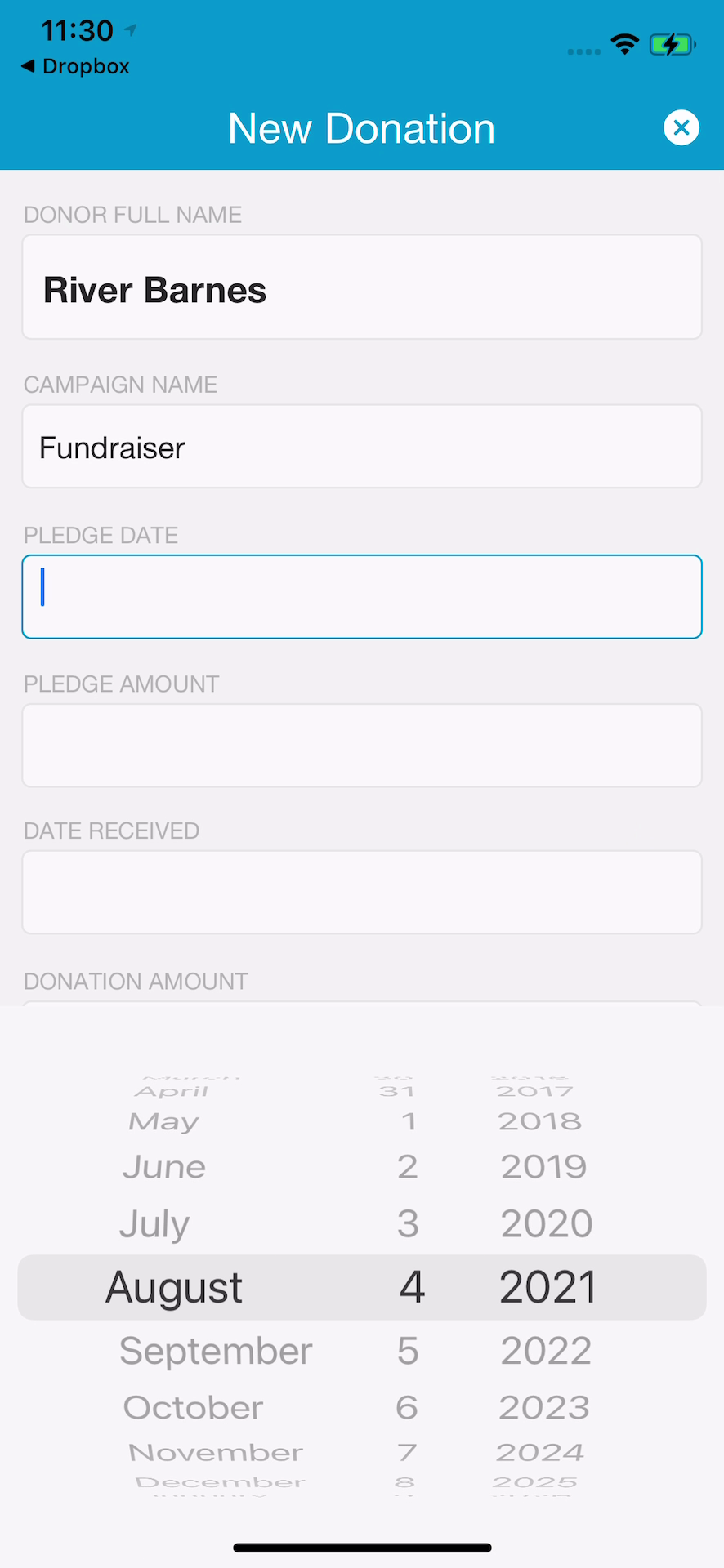Pick day 3 in the date wheel
The width and height of the screenshot is (724, 1568).
(408, 1223)
